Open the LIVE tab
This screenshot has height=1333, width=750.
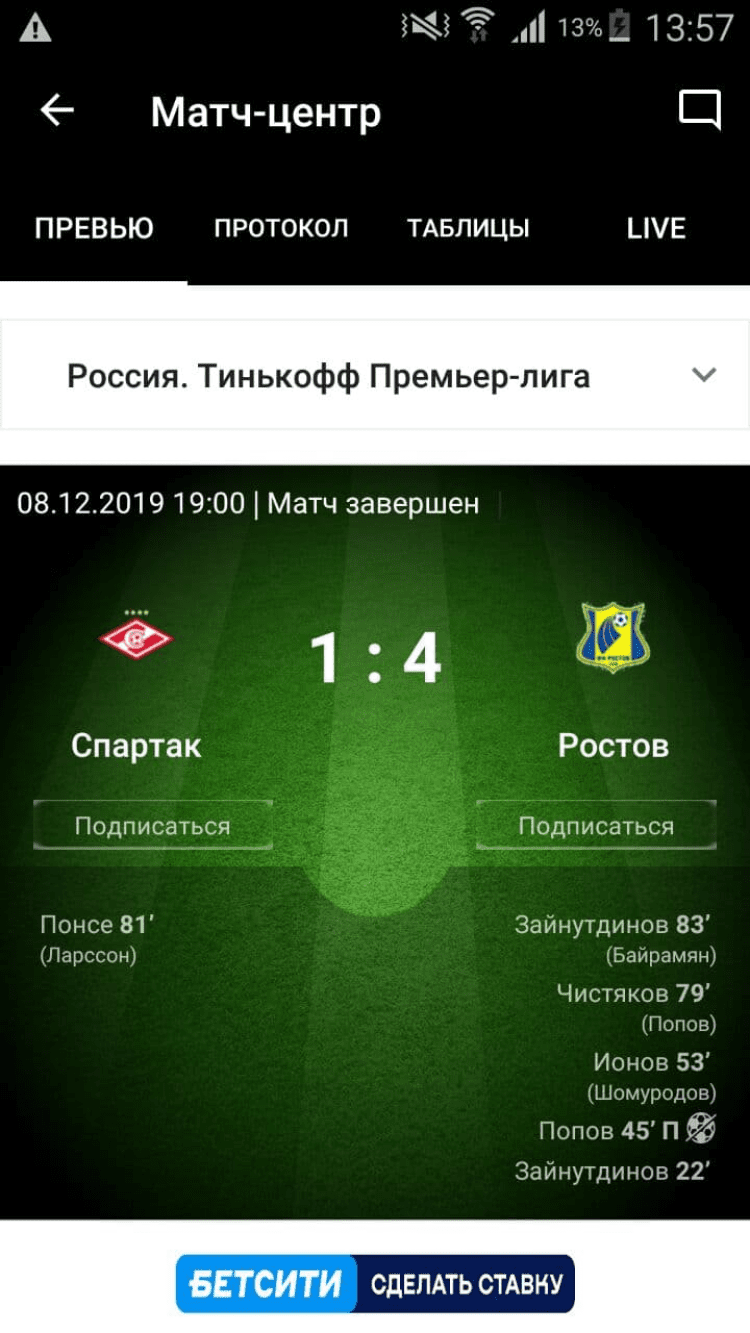[x=656, y=228]
